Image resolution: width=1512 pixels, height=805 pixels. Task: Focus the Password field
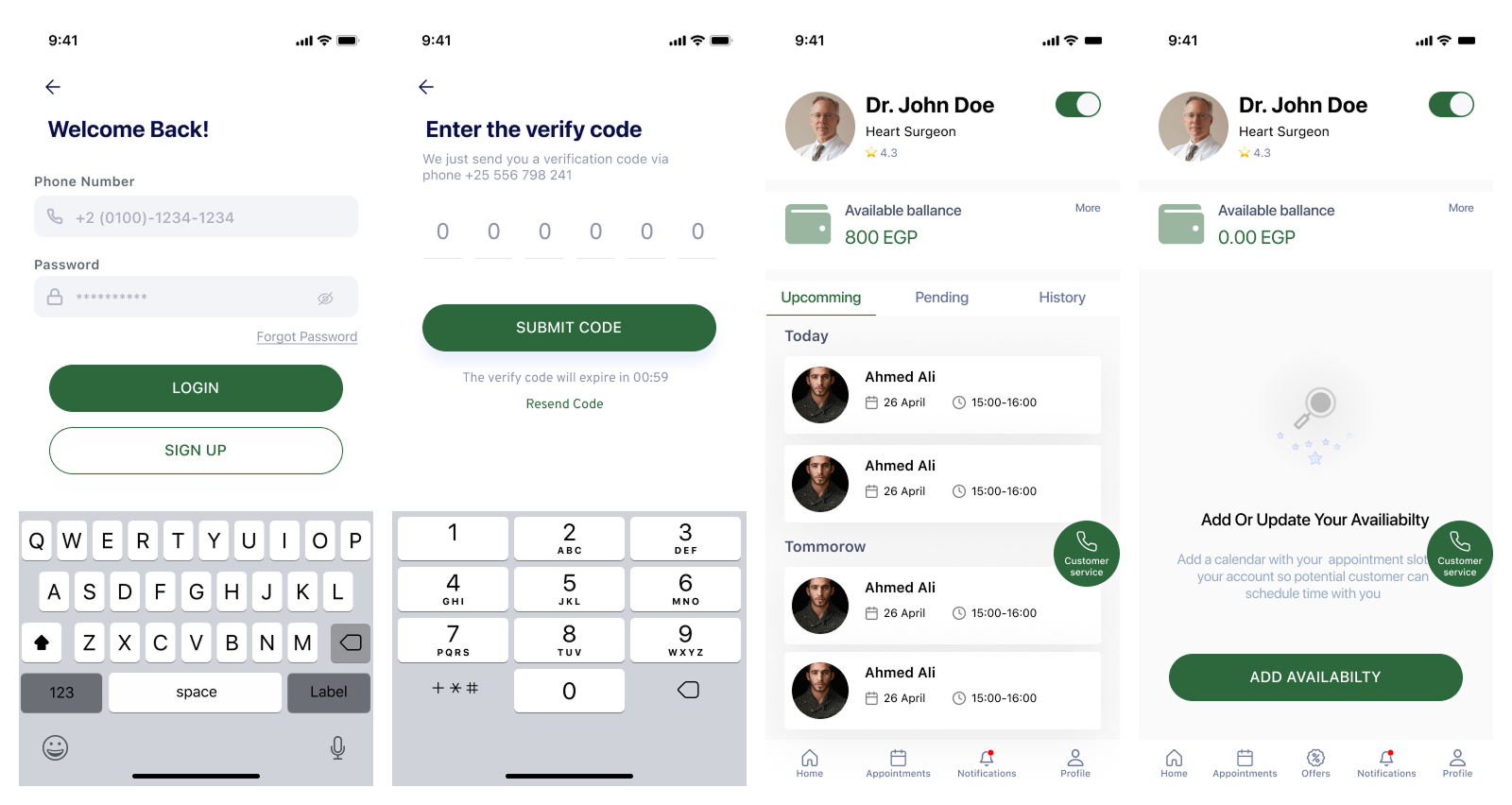[x=196, y=297]
